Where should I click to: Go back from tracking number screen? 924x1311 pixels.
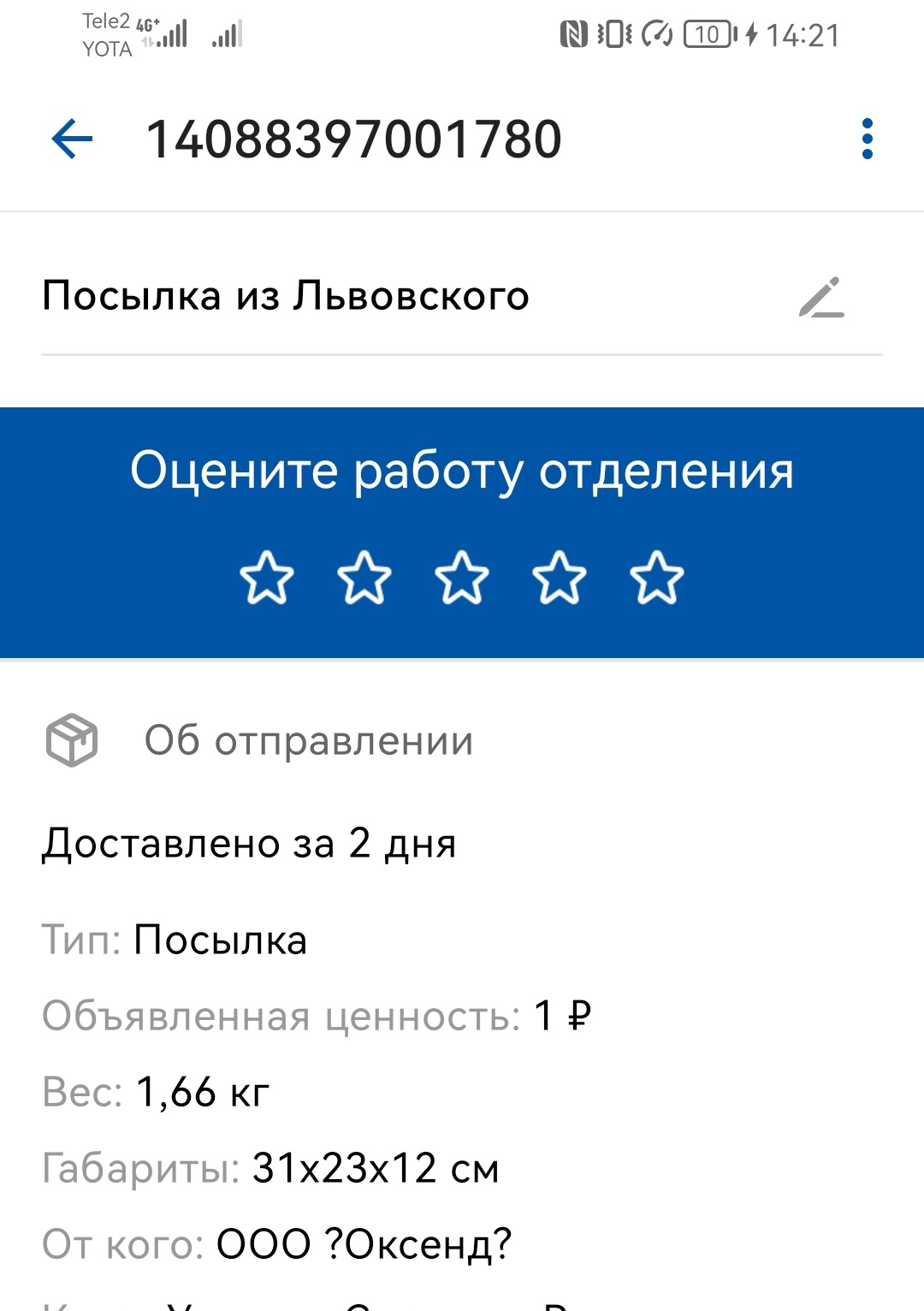pyautogui.click(x=72, y=139)
